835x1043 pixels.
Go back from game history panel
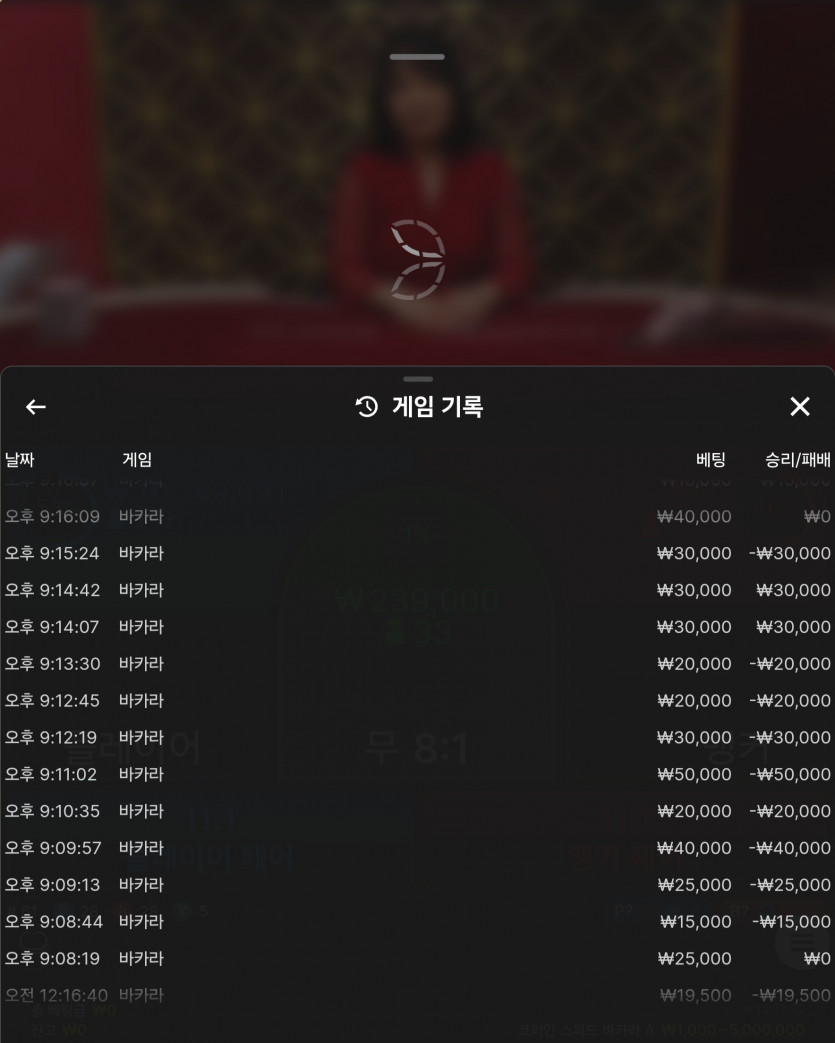[36, 407]
